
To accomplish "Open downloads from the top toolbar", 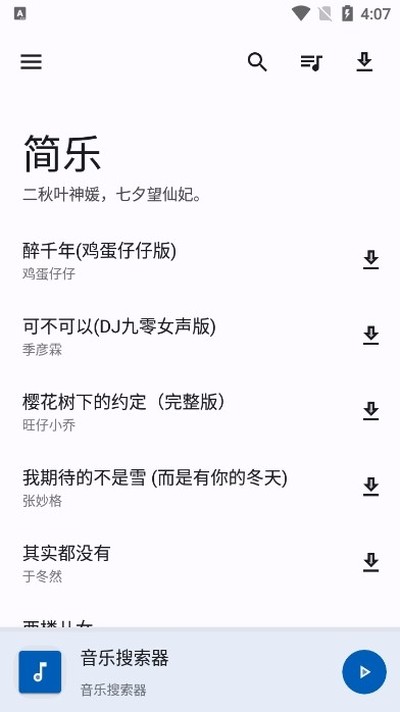I will pyautogui.click(x=365, y=62).
